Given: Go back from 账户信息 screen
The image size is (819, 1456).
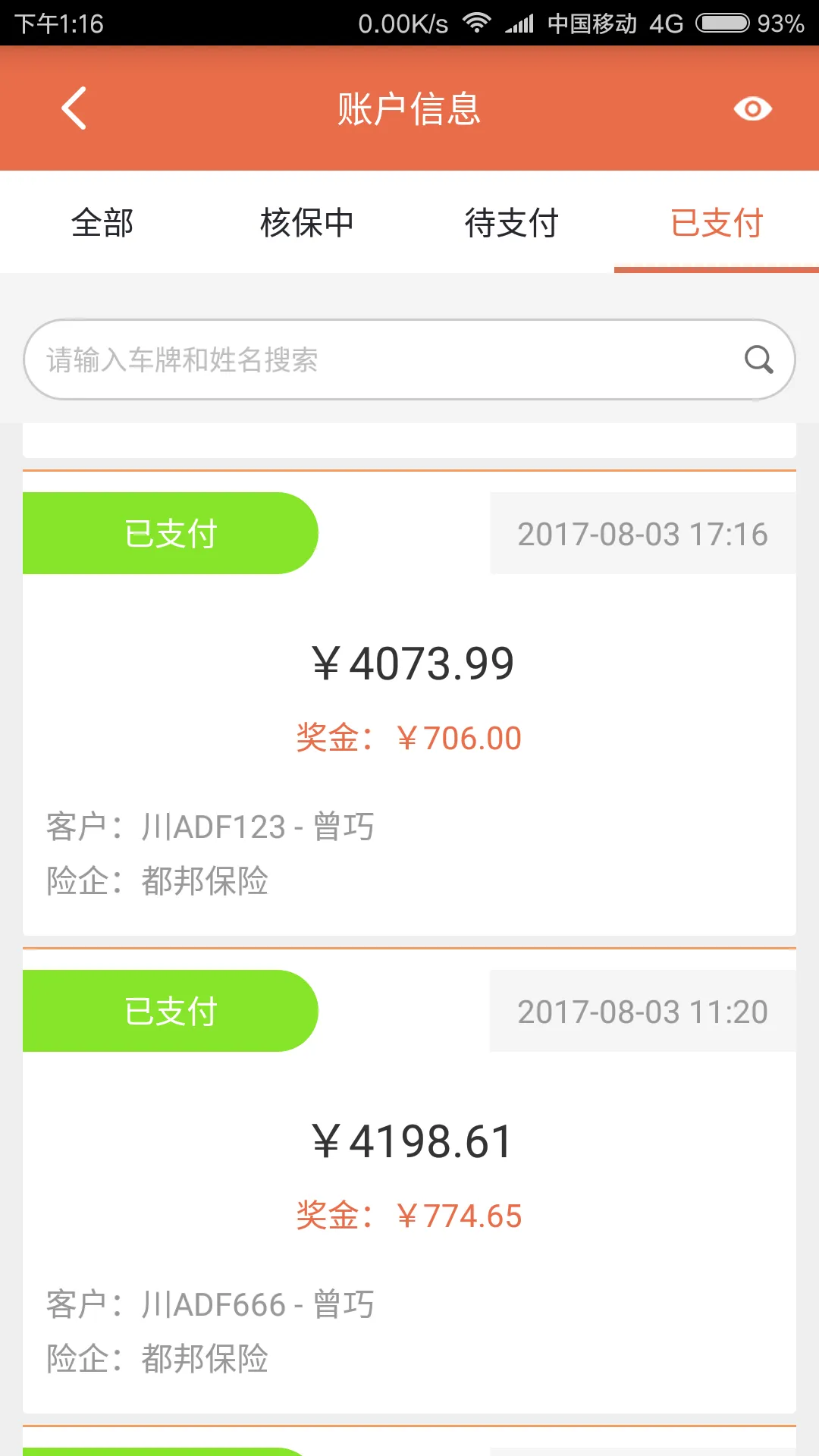Looking at the screenshot, I should point(74,108).
